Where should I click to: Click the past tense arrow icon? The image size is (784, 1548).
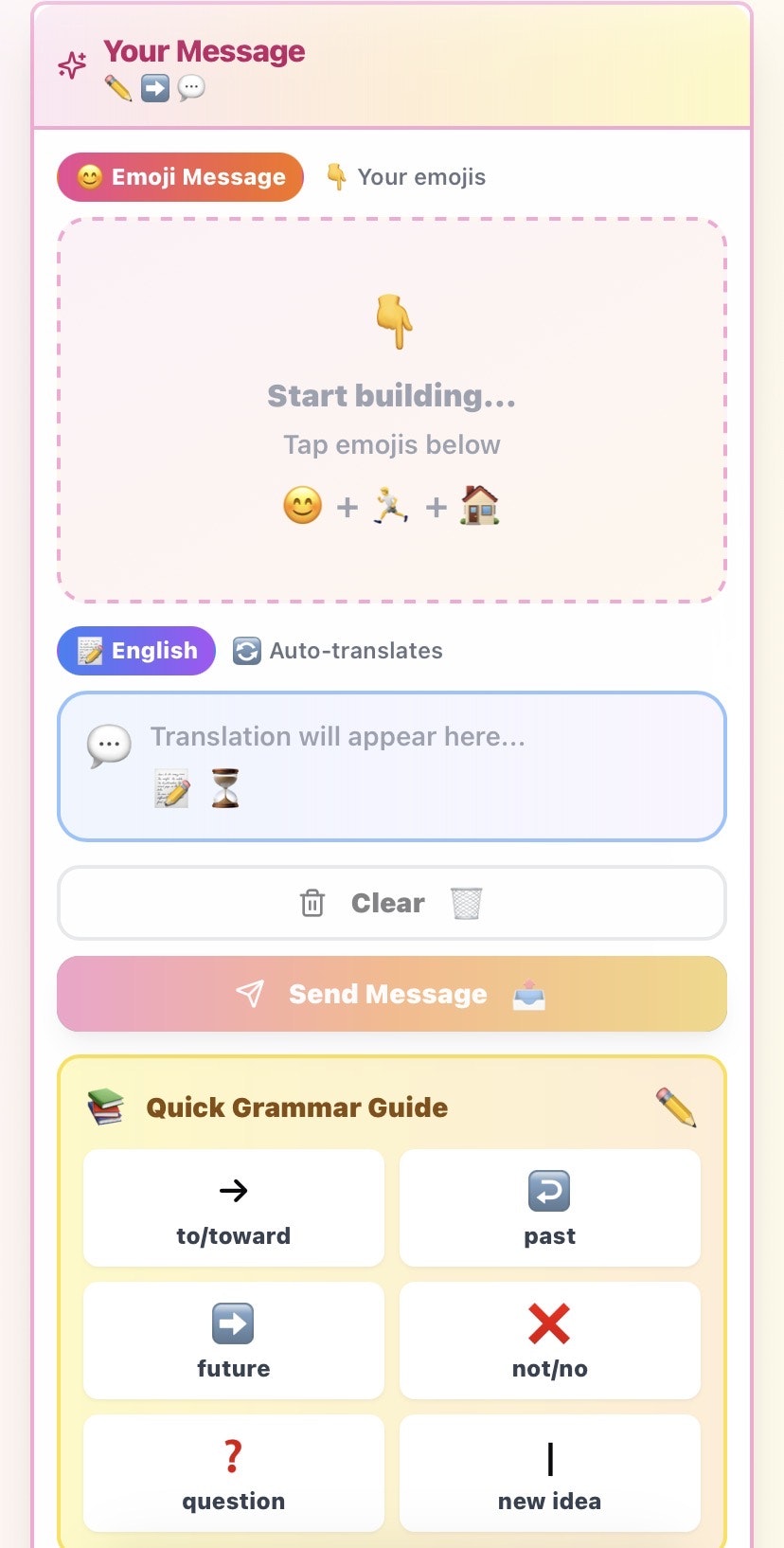tap(549, 1191)
